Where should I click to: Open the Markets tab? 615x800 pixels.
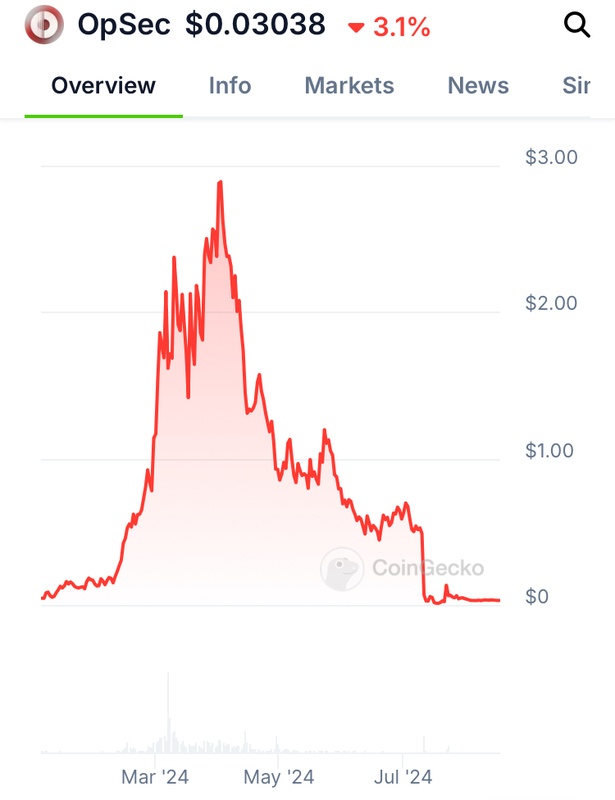[349, 86]
